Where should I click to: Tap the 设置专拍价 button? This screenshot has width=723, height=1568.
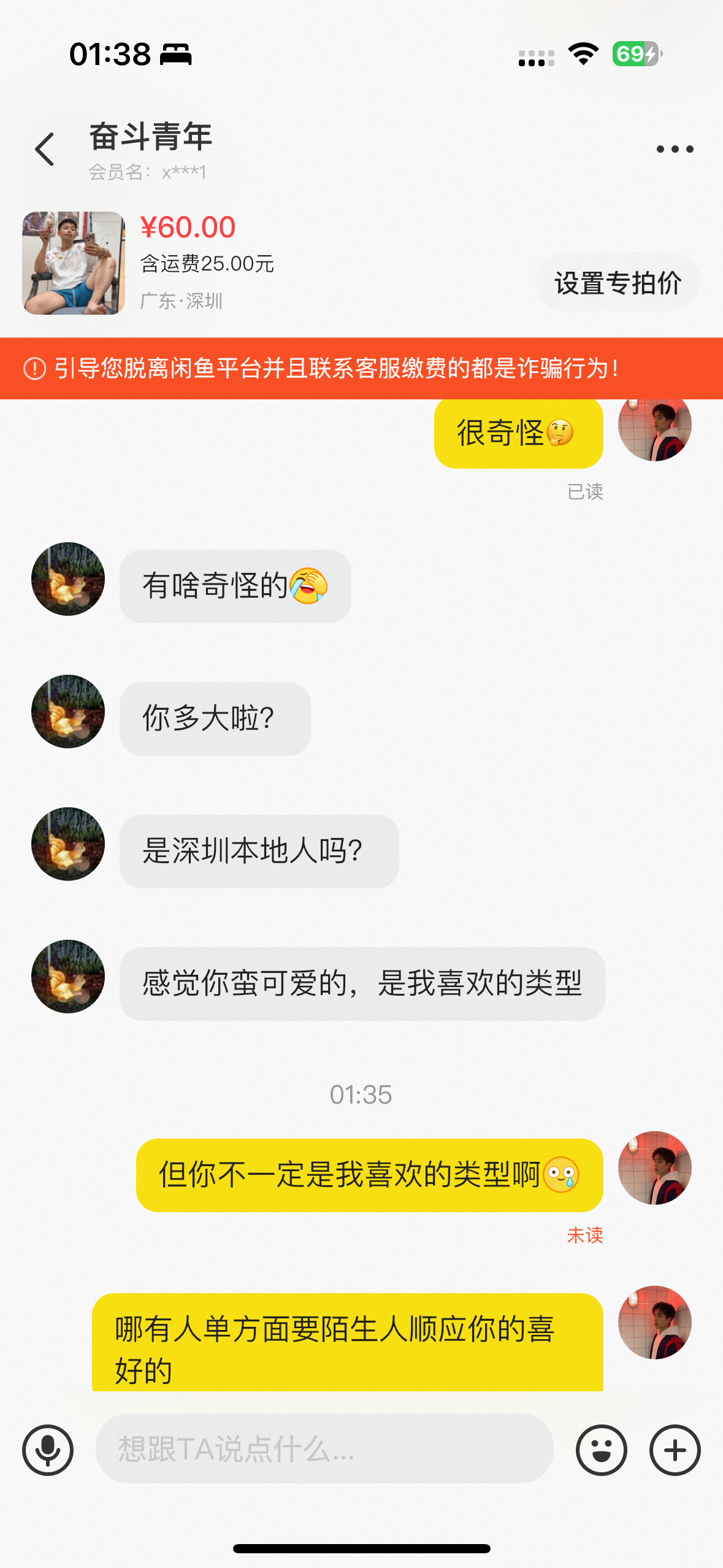pyautogui.click(x=618, y=283)
